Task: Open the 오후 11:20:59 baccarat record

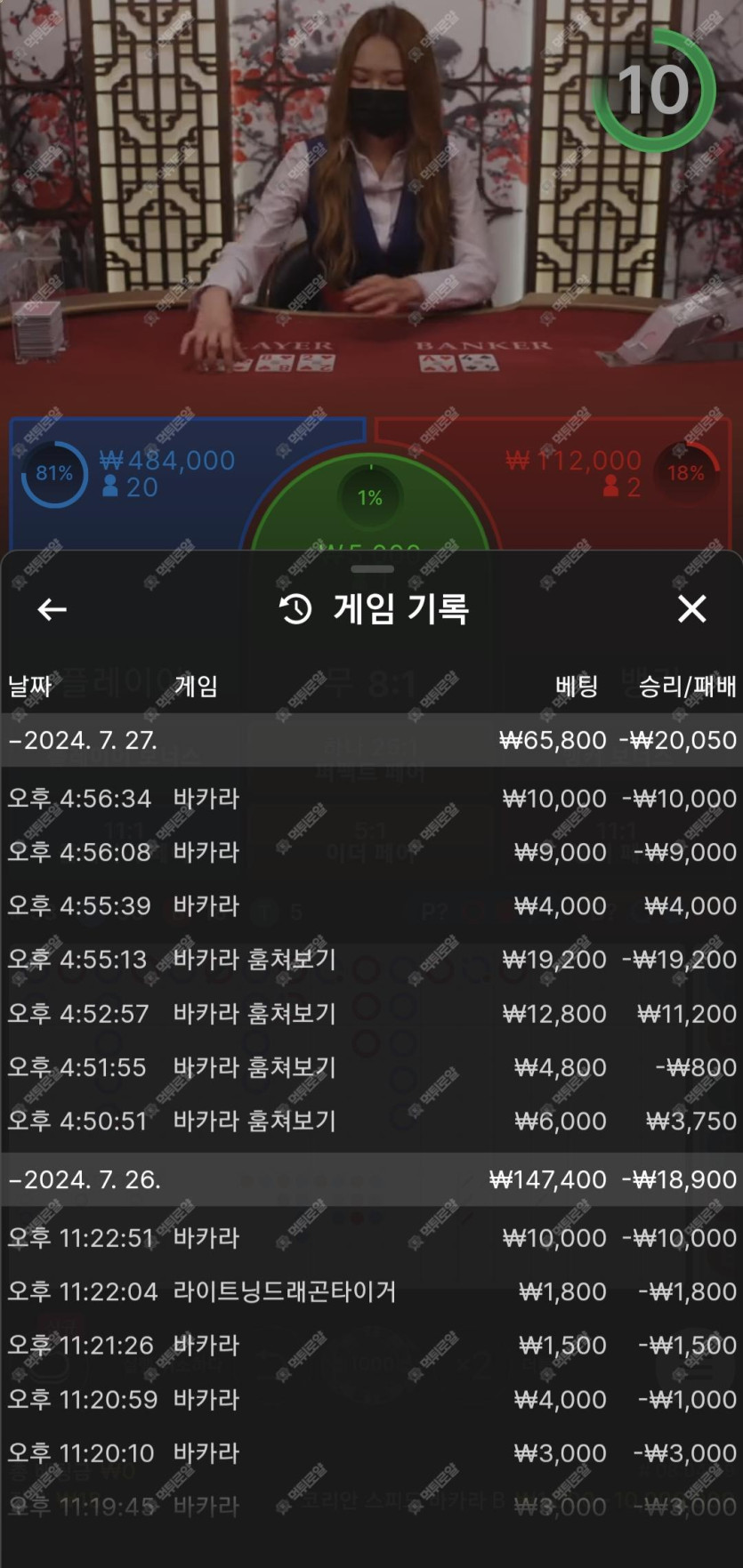Action: tap(371, 1399)
